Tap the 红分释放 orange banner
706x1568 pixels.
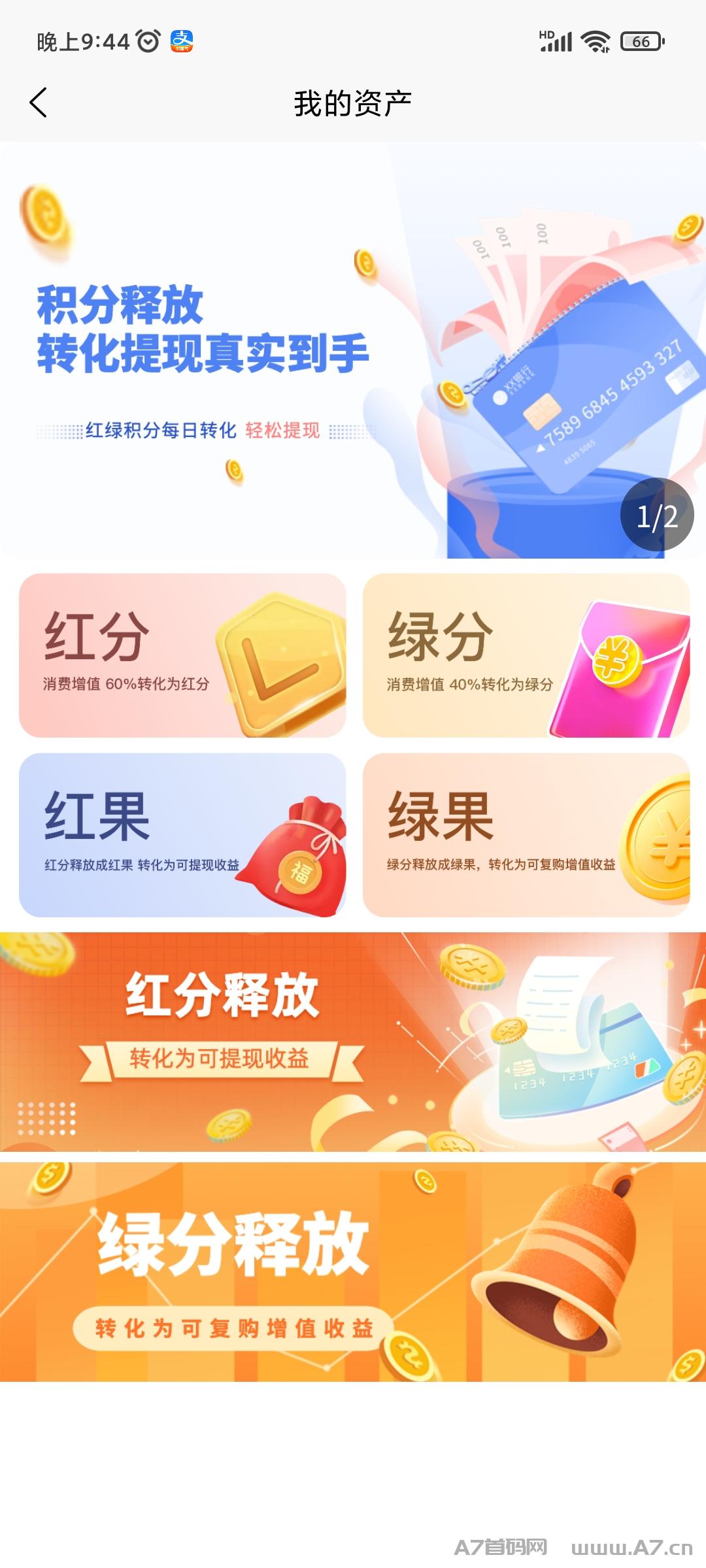pyautogui.click(x=353, y=1041)
